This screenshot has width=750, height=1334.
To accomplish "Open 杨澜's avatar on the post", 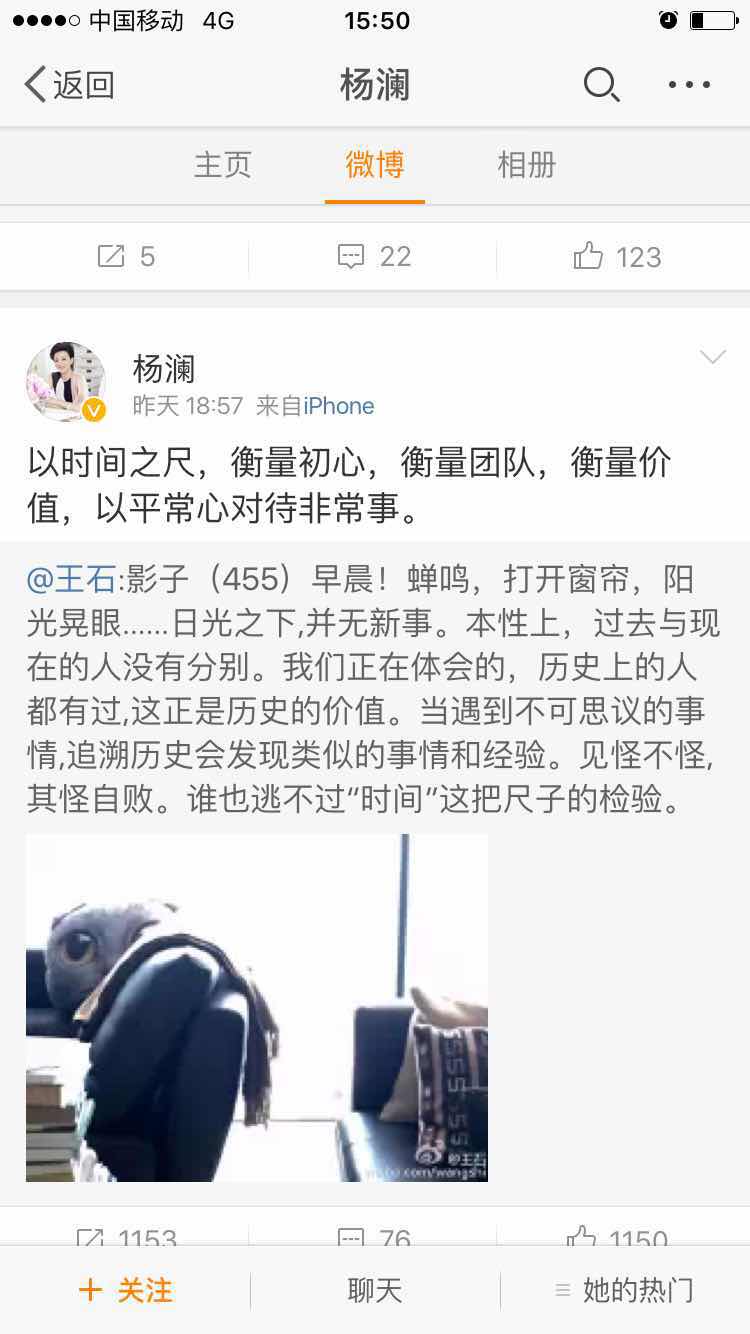I will [x=66, y=382].
